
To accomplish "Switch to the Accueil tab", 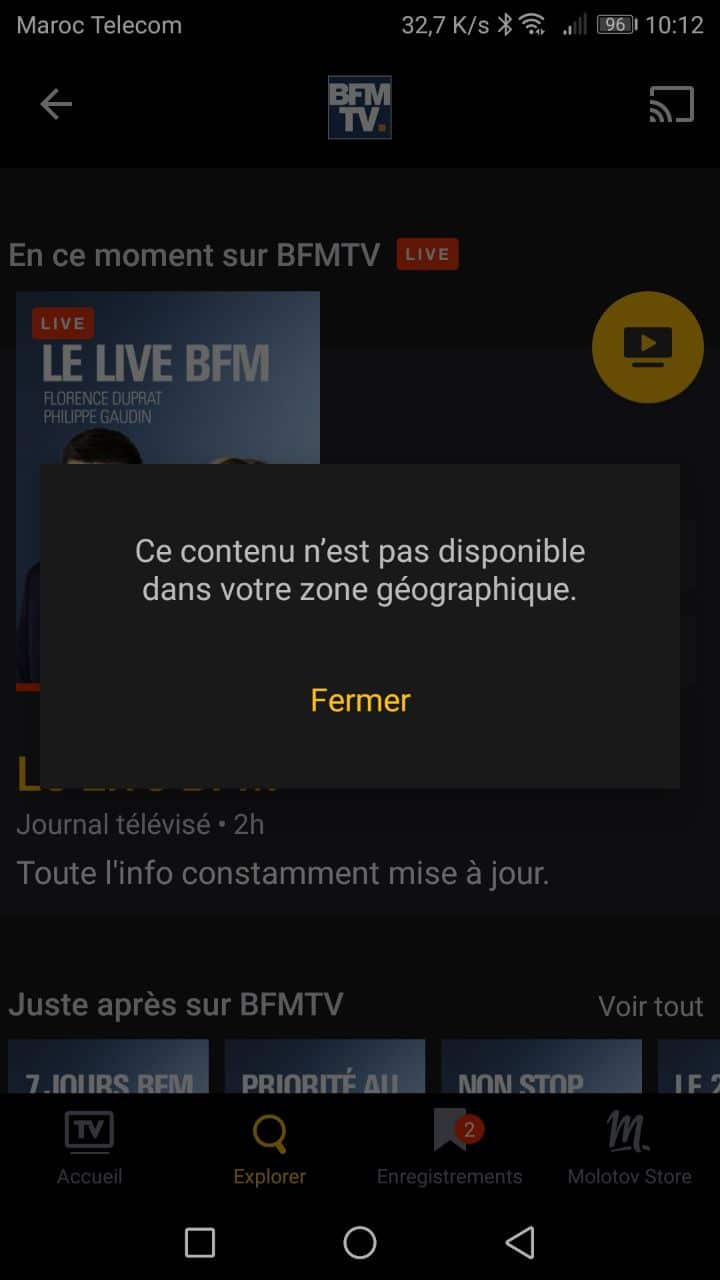I will click(x=89, y=1148).
